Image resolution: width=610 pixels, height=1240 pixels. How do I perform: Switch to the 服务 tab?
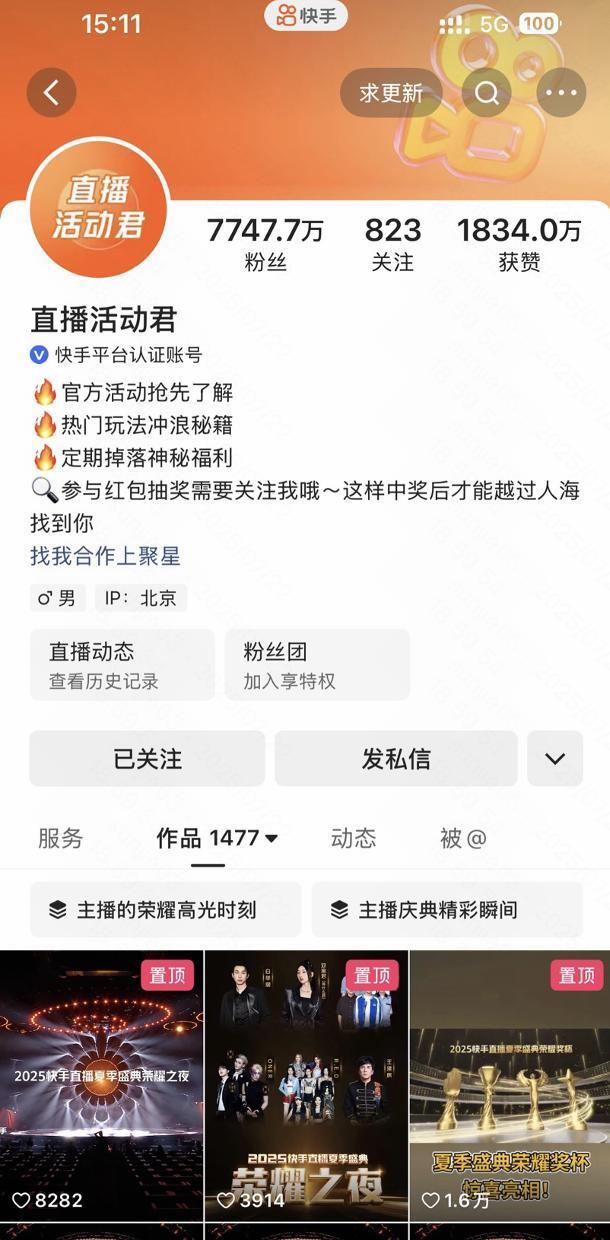[x=61, y=838]
